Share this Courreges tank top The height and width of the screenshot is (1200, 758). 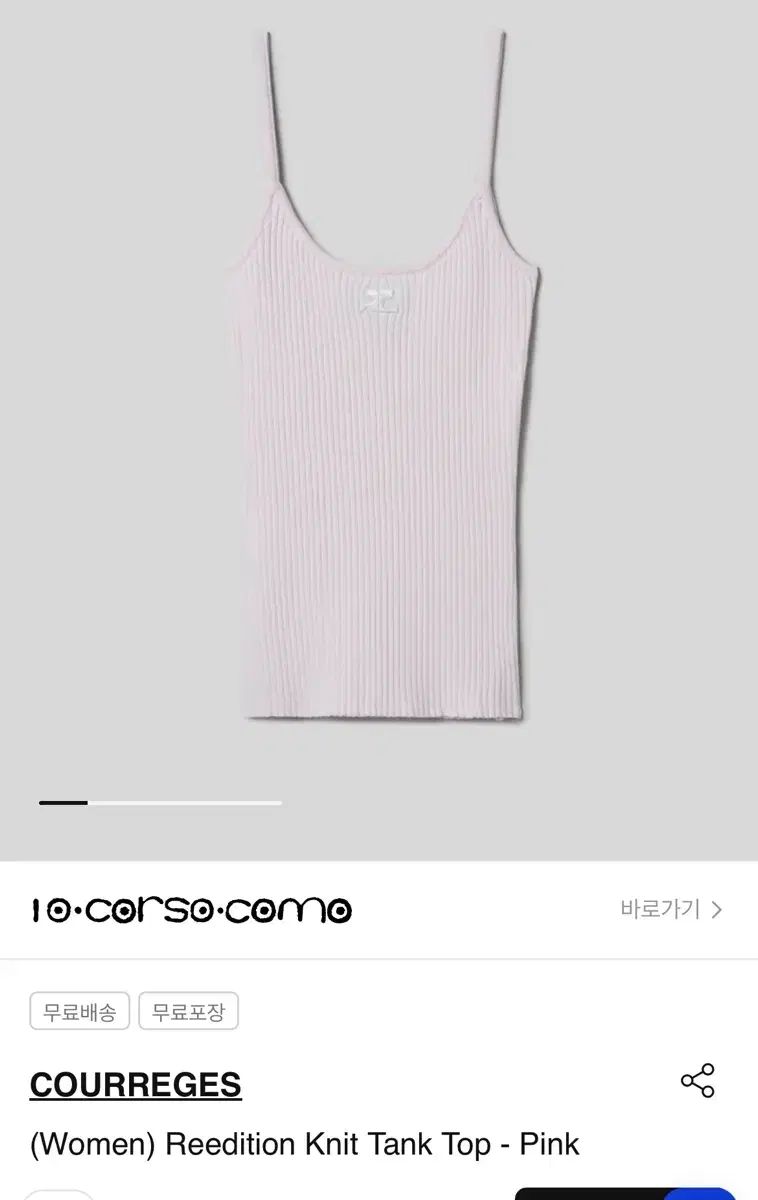coord(697,1081)
